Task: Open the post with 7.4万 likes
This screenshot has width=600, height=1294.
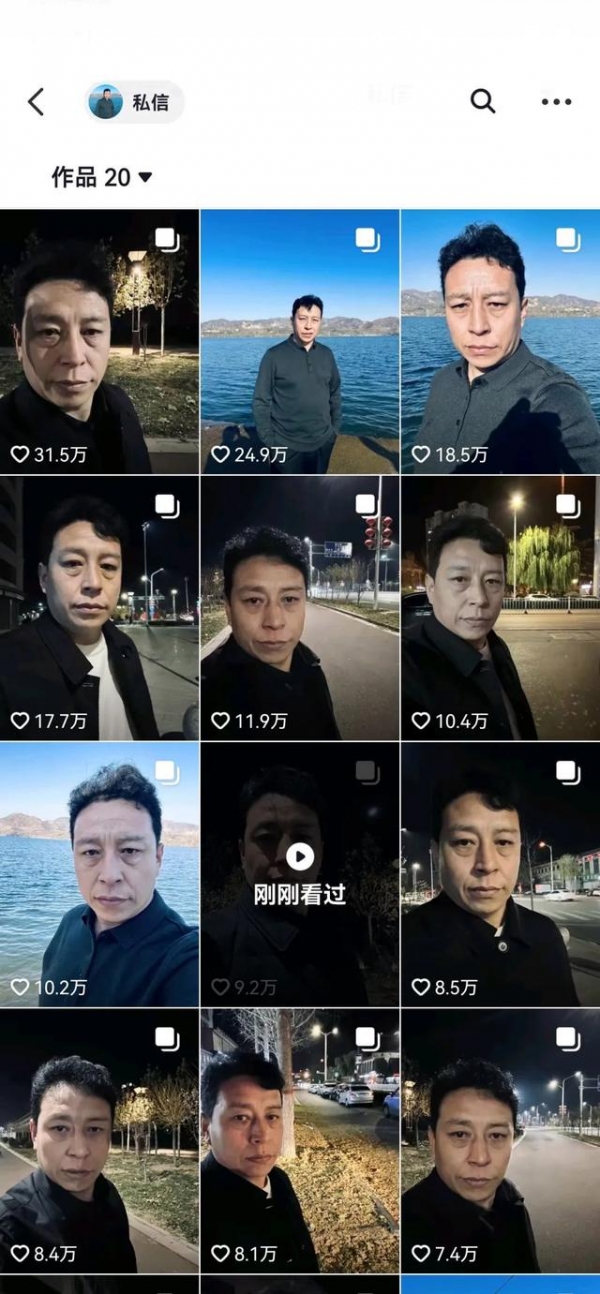Action: click(x=500, y=1140)
